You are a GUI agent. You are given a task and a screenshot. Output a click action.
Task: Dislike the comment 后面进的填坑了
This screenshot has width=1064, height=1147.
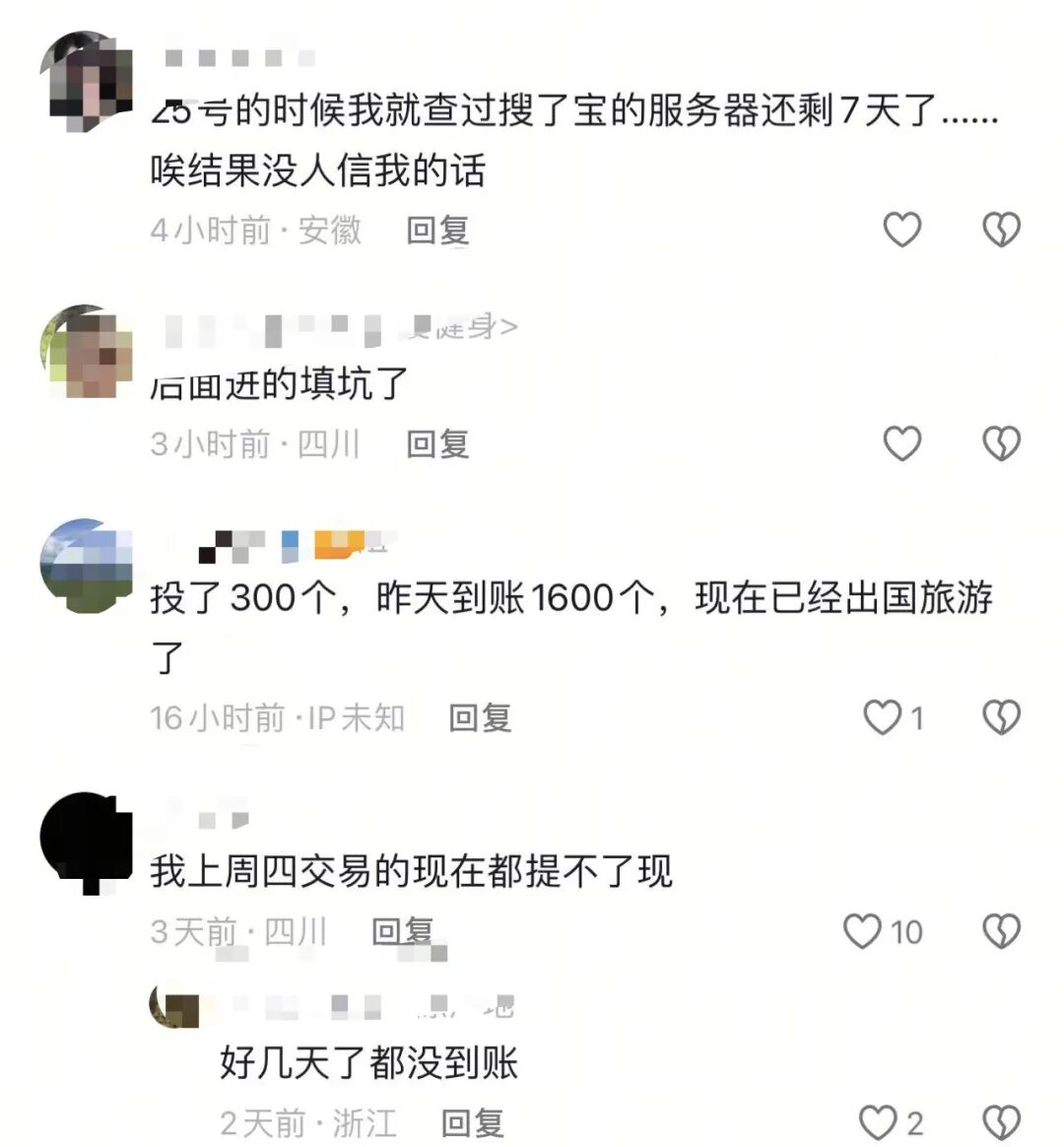point(1001,443)
